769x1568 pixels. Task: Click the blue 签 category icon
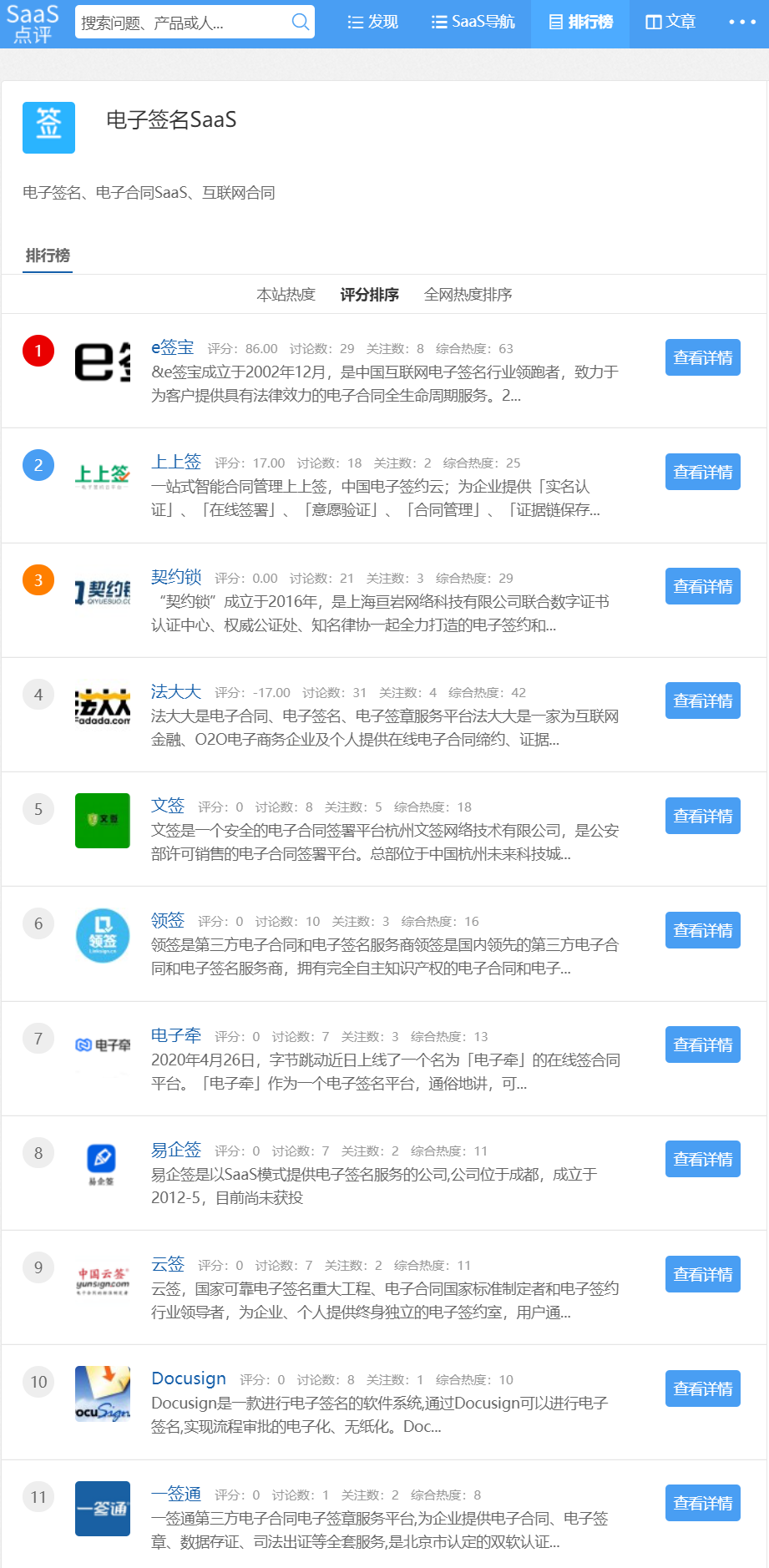pos(48,126)
